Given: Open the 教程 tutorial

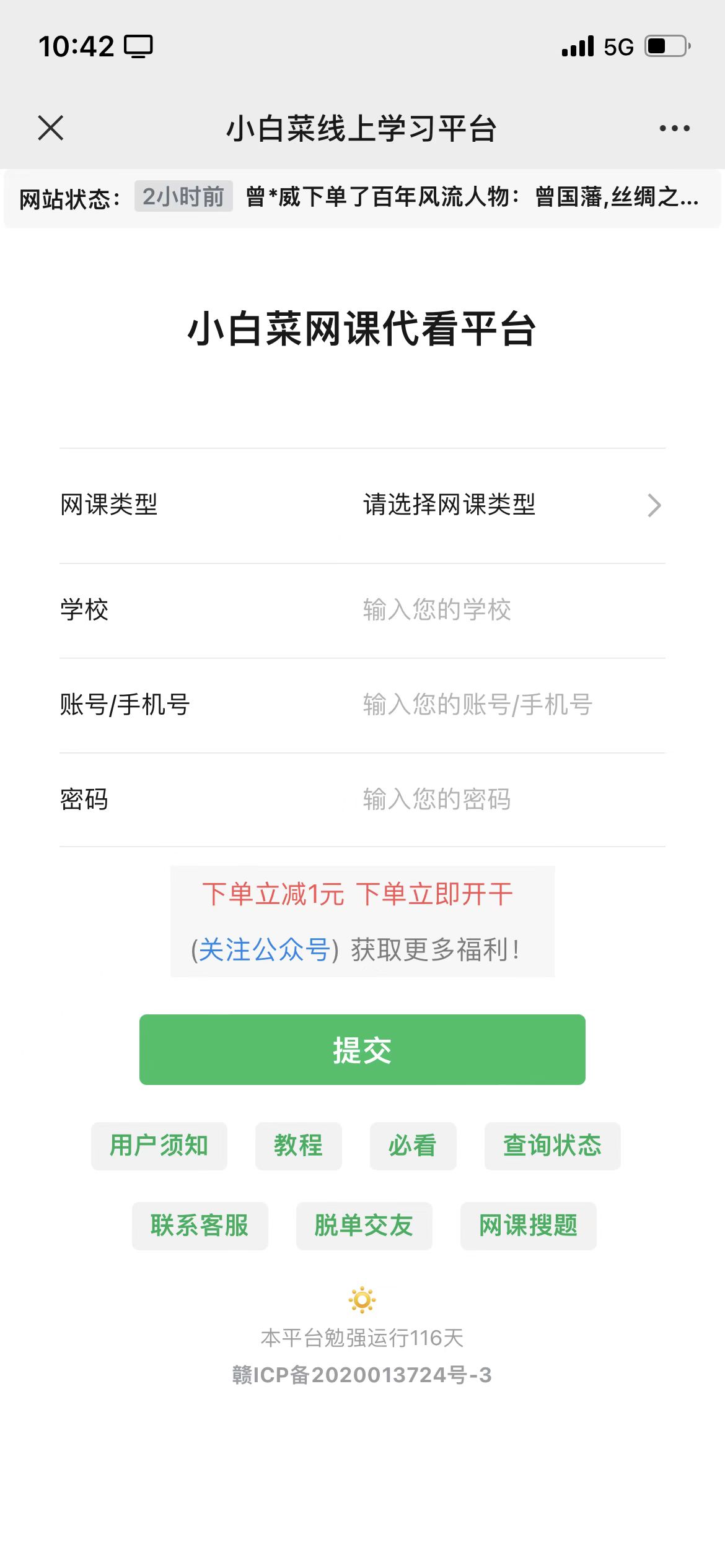Looking at the screenshot, I should tap(299, 1146).
